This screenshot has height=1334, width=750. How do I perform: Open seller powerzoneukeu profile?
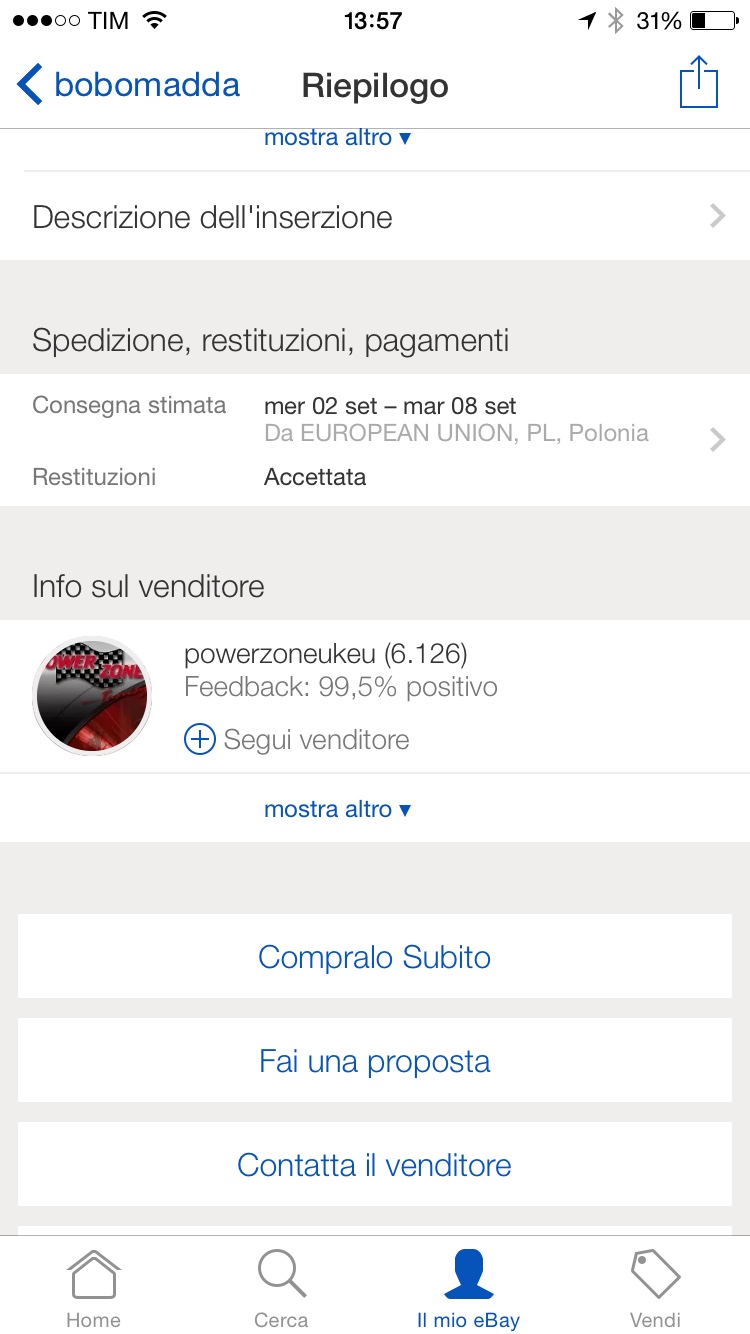coord(325,655)
